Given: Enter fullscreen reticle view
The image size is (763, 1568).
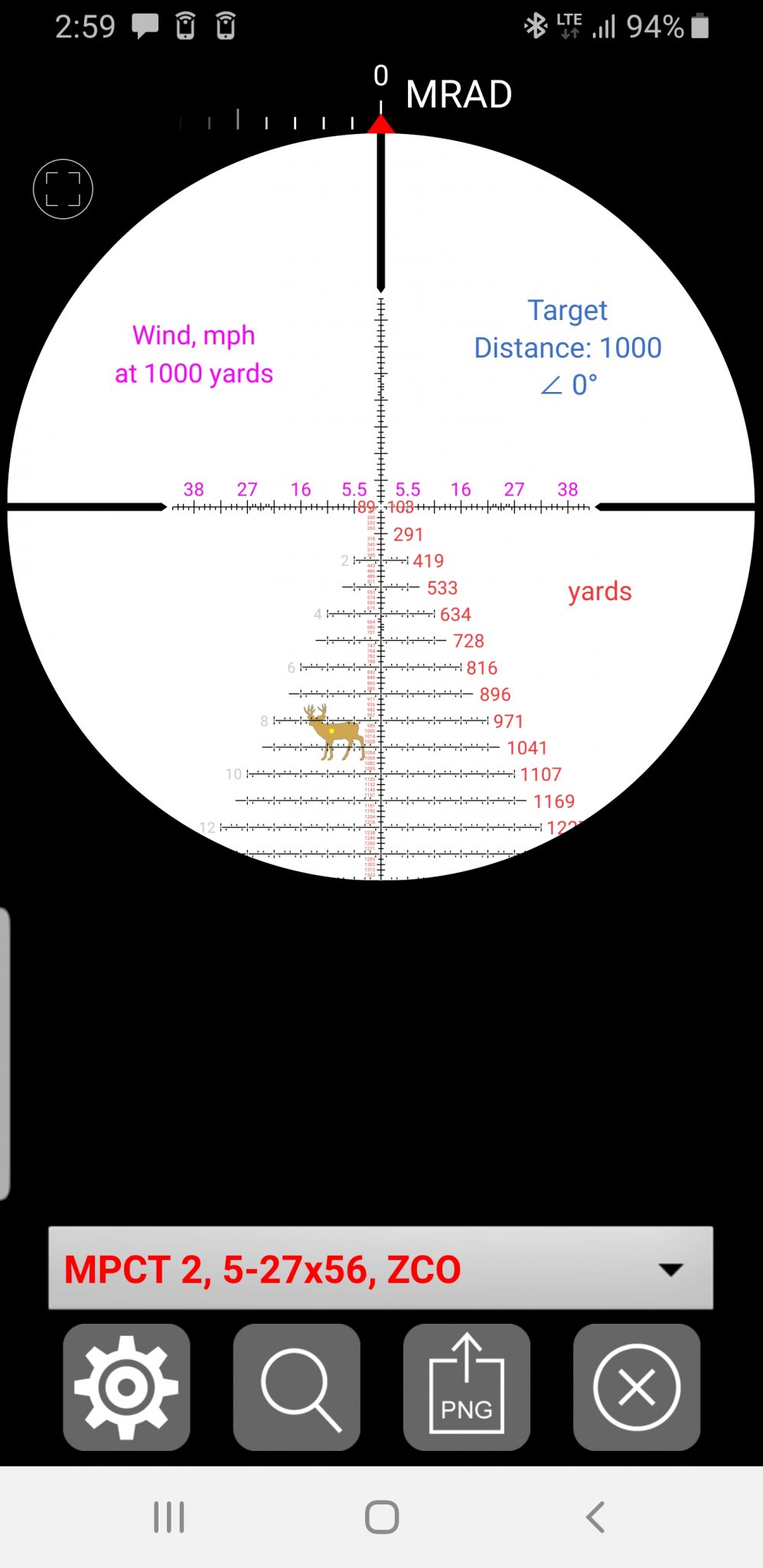Looking at the screenshot, I should point(63,189).
